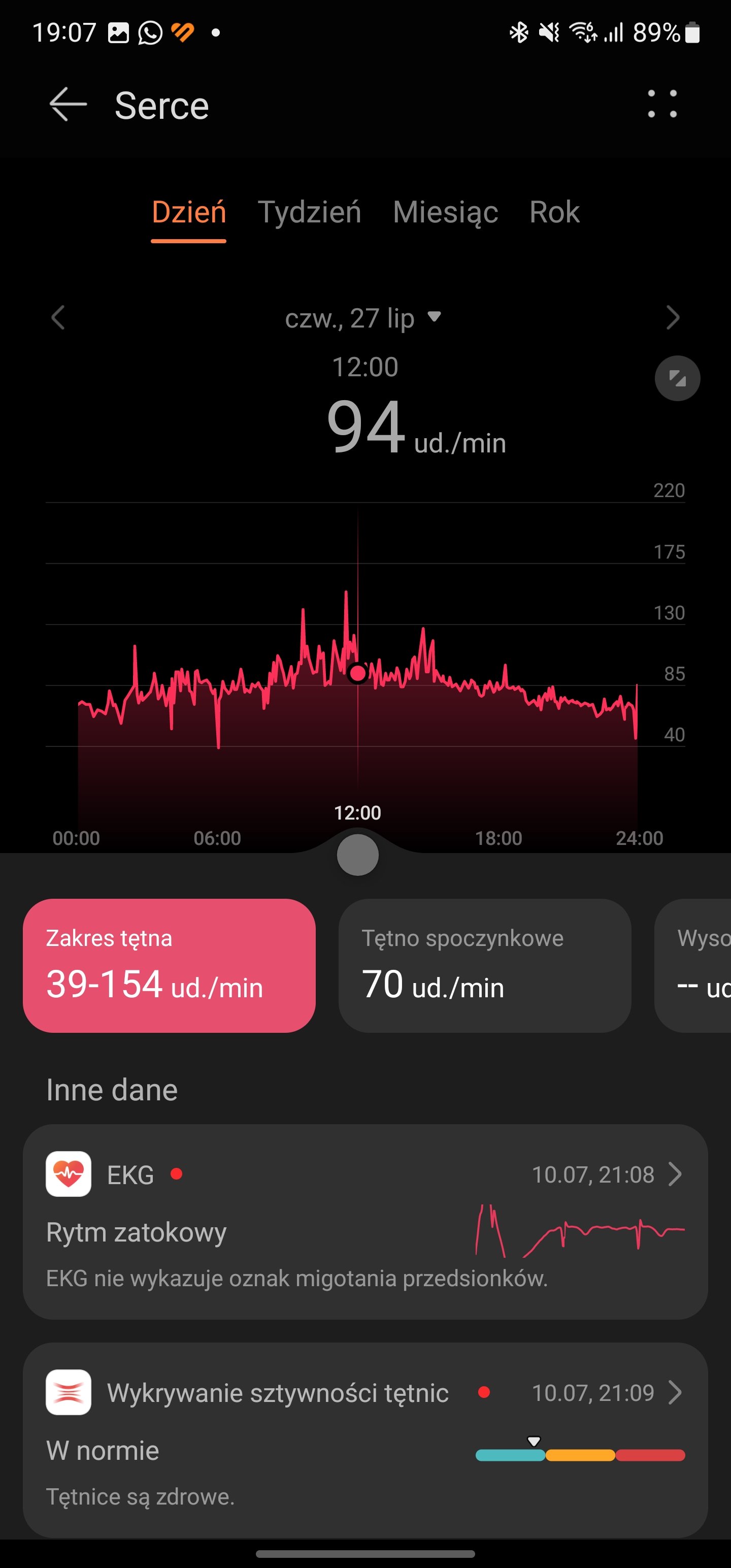Go back from the Serce screen

[68, 105]
